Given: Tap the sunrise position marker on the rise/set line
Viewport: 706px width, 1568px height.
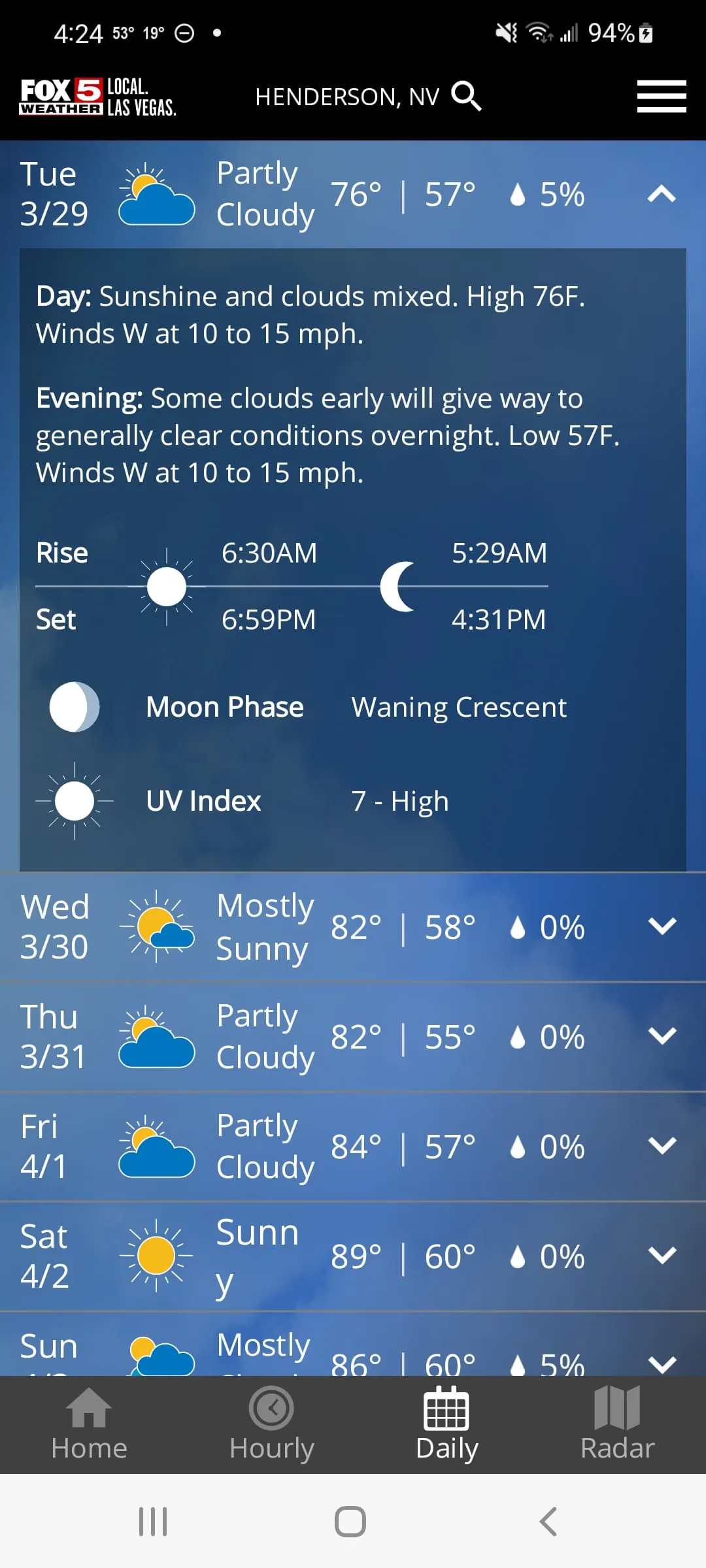Looking at the screenshot, I should tap(167, 586).
